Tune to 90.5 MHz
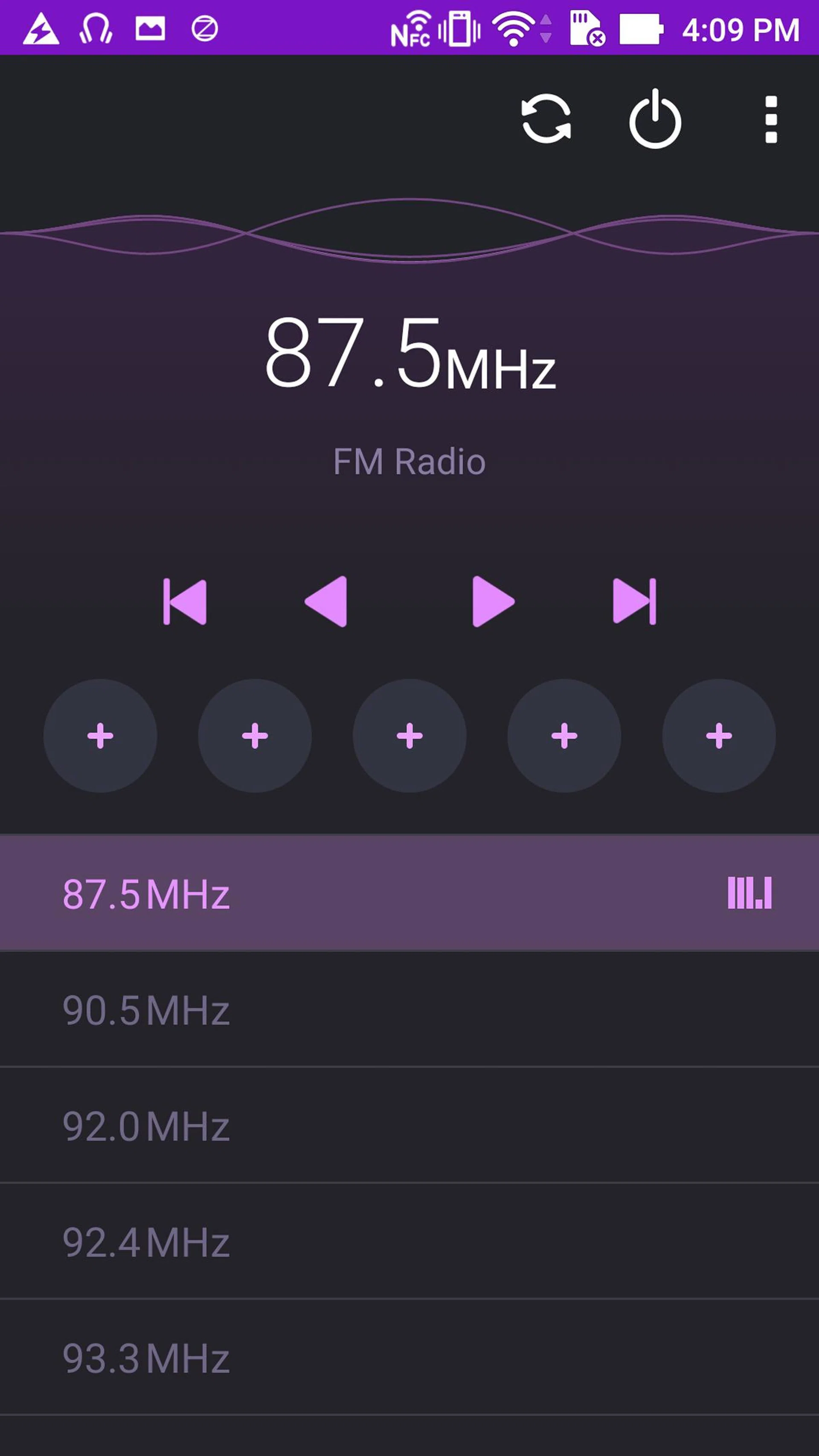 [409, 1010]
